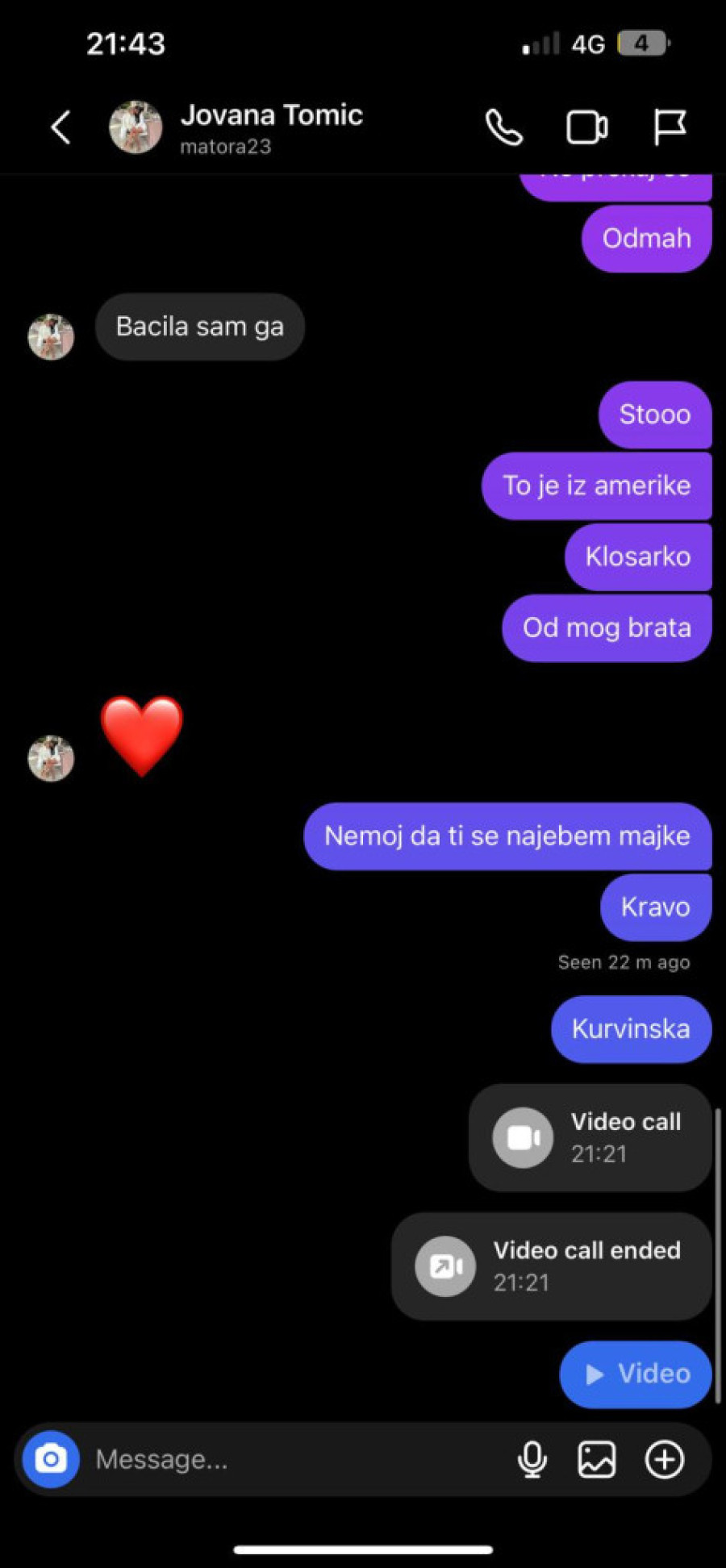Open the flag icon in the header
Image resolution: width=726 pixels, height=1568 pixels.
670,127
